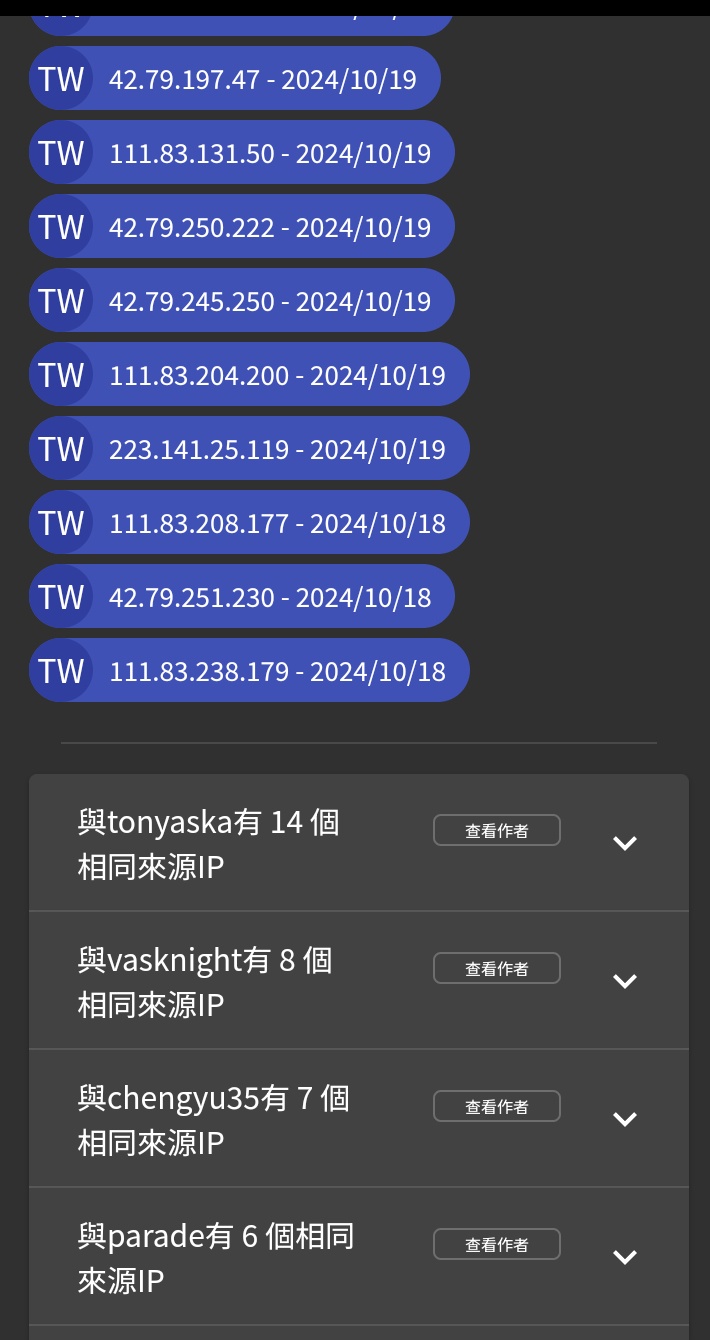
Task: View author vasknight via 查看作者
Action: [x=496, y=968]
